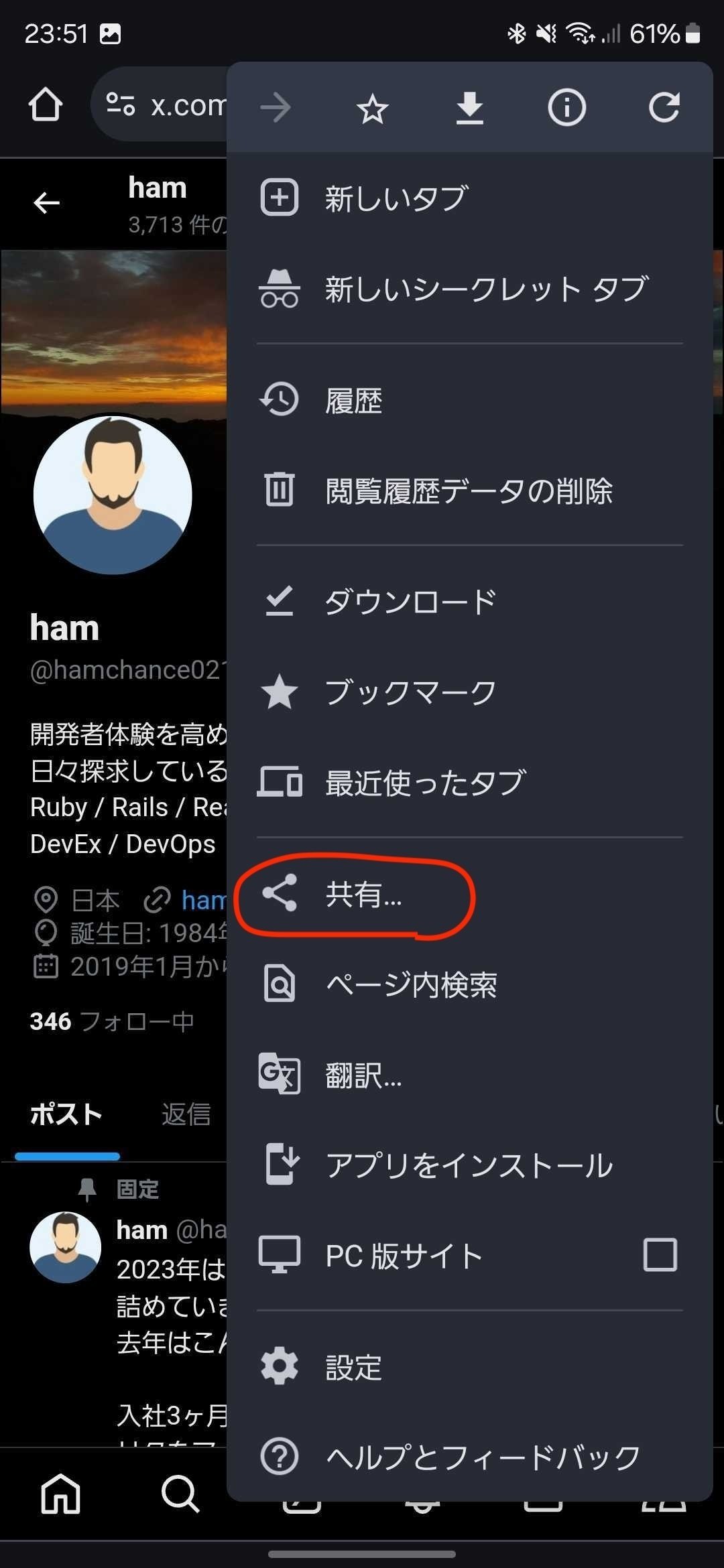This screenshot has width=724, height=1568.
Task: Open 履歴
Action: point(469,401)
